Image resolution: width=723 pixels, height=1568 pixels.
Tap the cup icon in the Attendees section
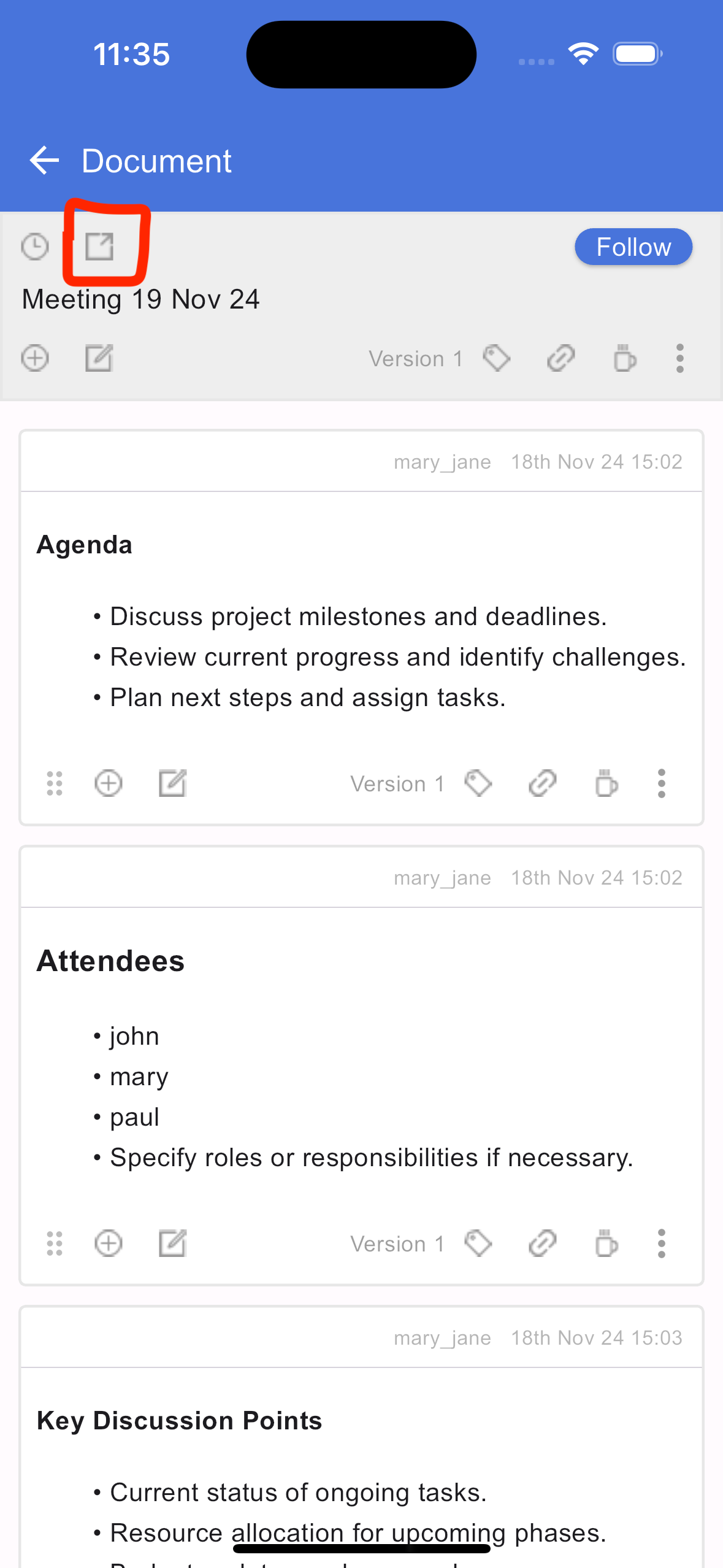[x=606, y=1243]
